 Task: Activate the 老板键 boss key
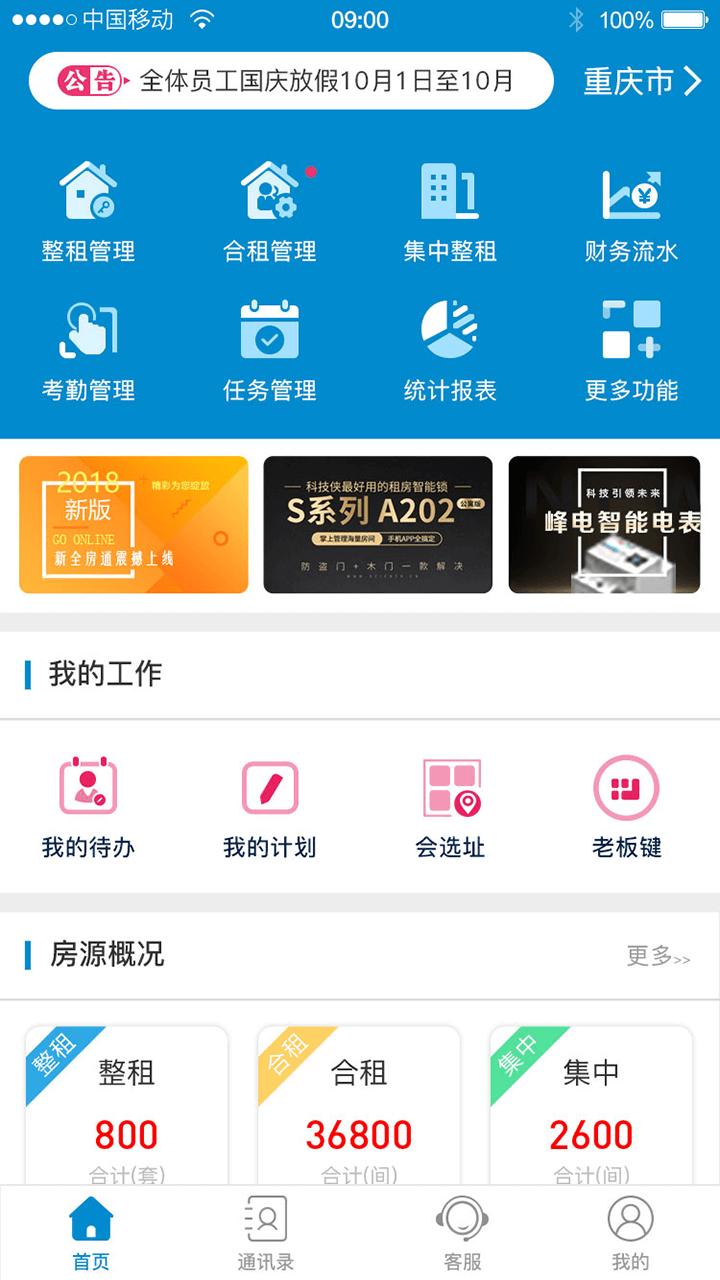[x=628, y=805]
